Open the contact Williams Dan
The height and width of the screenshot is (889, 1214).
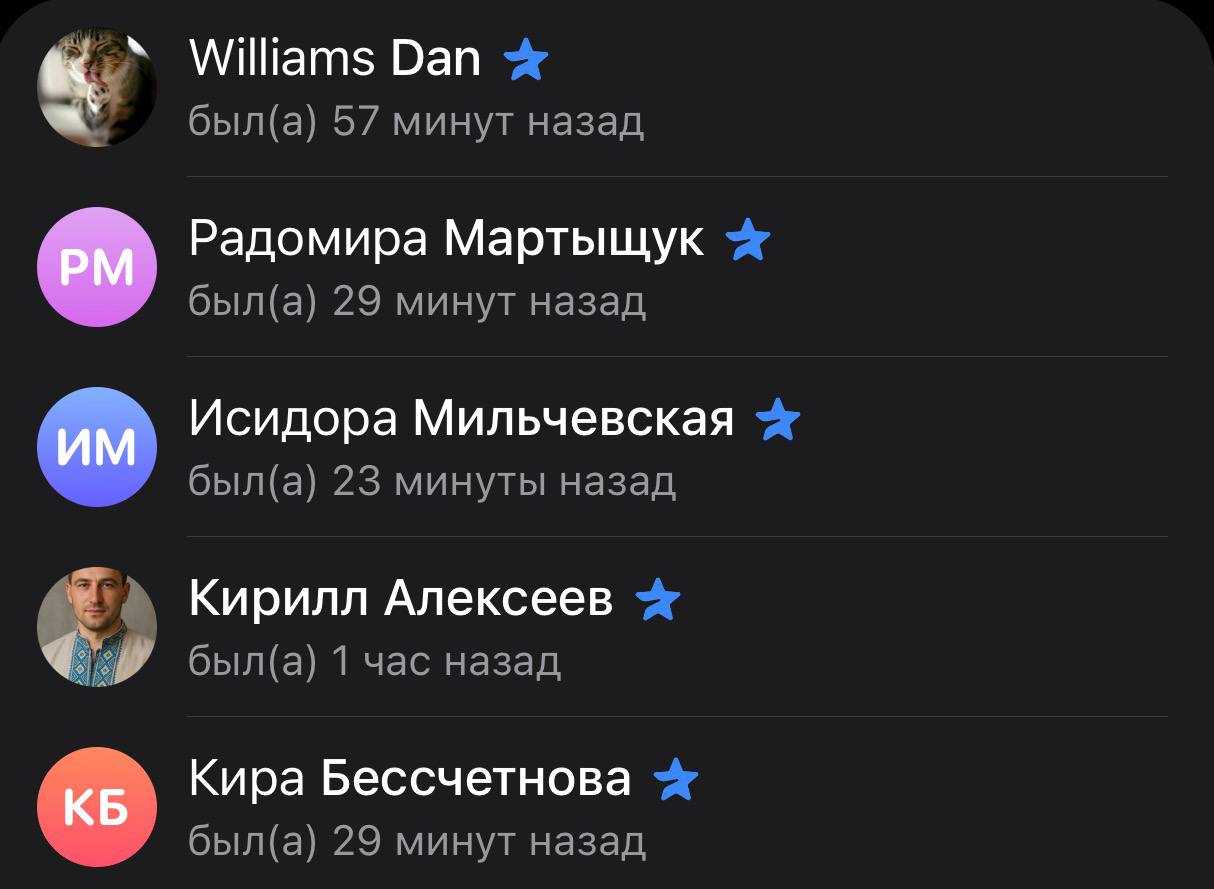607,88
